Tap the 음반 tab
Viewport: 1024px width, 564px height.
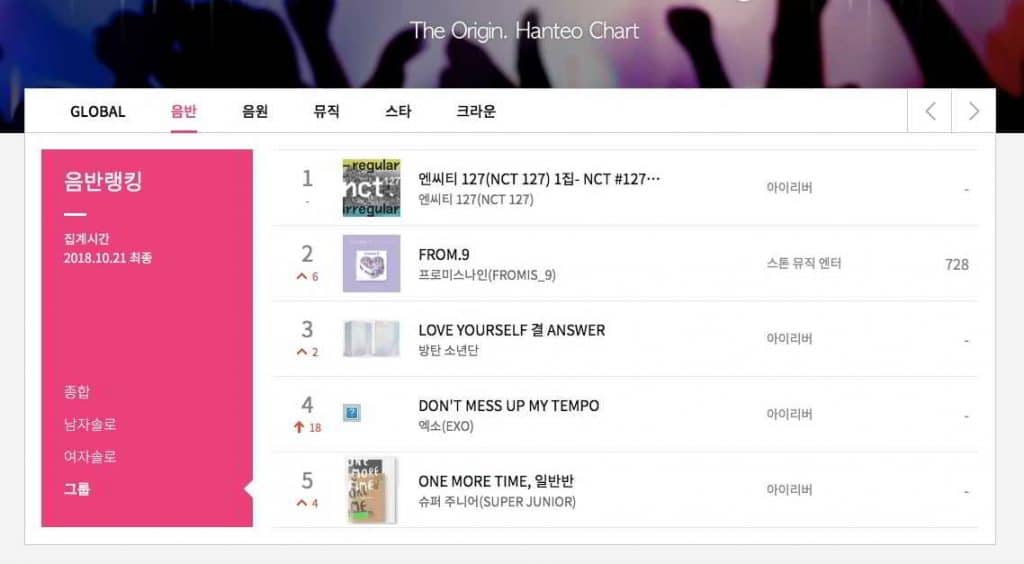coord(184,111)
